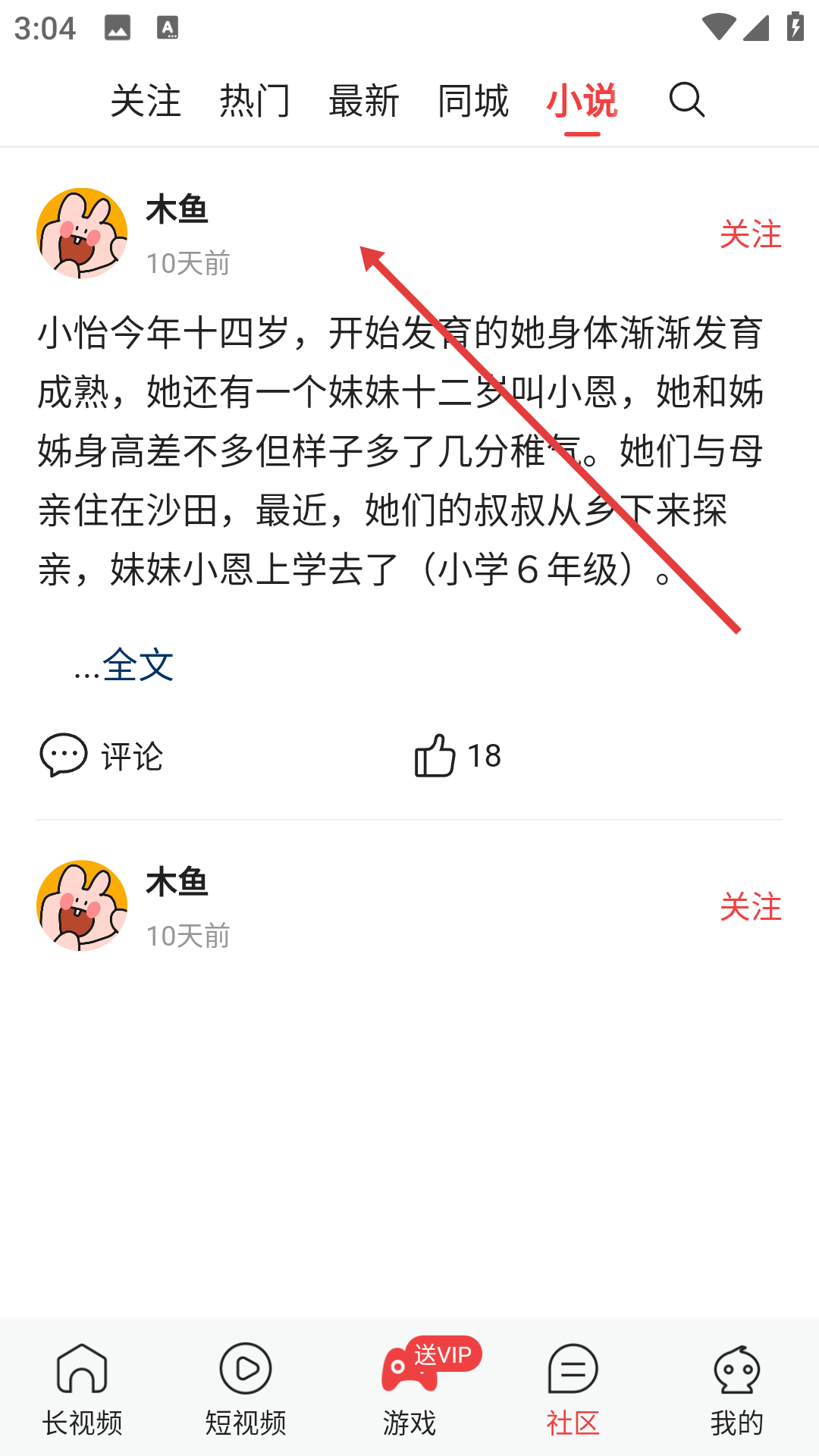Tap the comment bubble icon
This screenshot has width=819, height=1456.
pyautogui.click(x=64, y=755)
